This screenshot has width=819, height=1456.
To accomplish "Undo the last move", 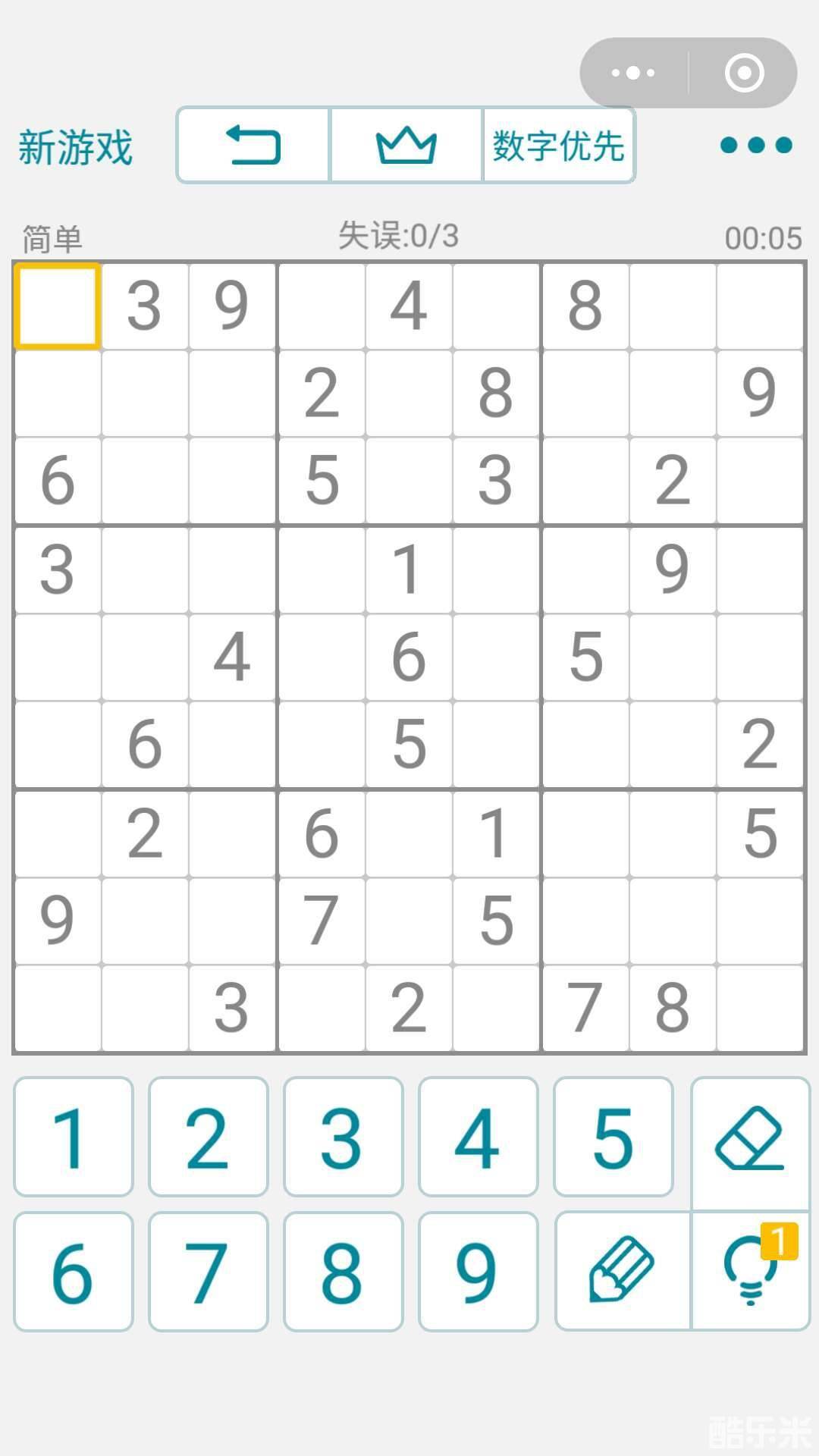I will 253,145.
